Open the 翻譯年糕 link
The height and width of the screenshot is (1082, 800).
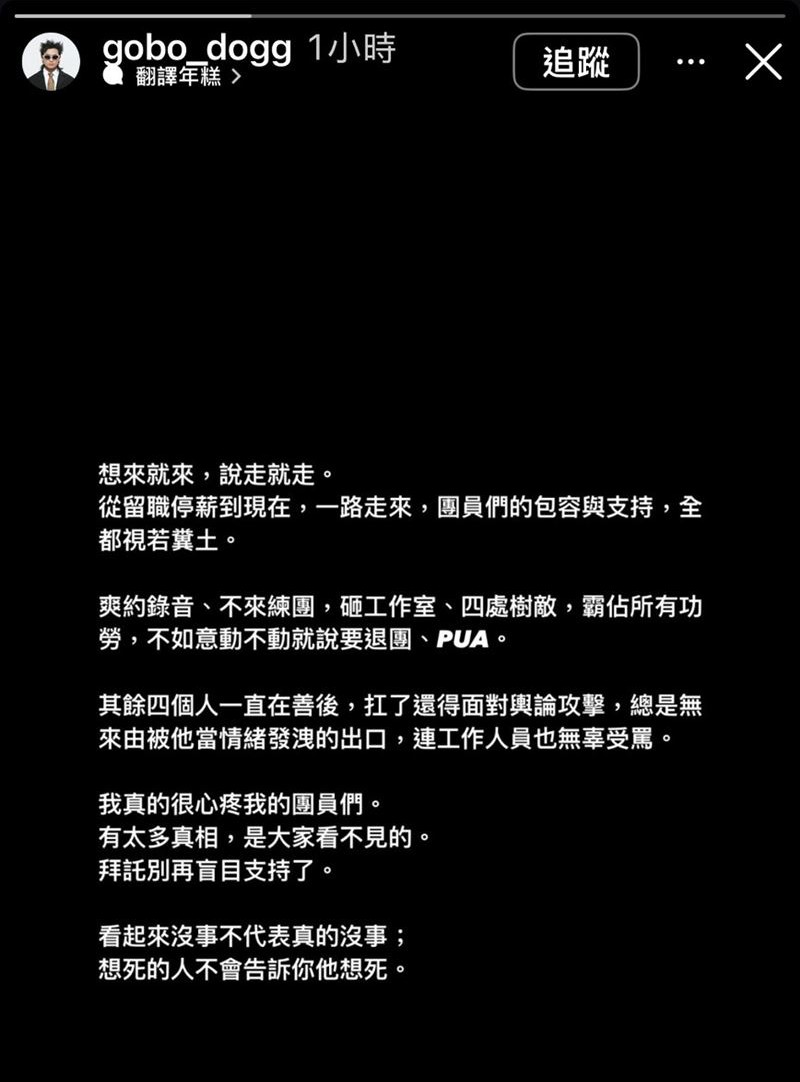tap(177, 77)
